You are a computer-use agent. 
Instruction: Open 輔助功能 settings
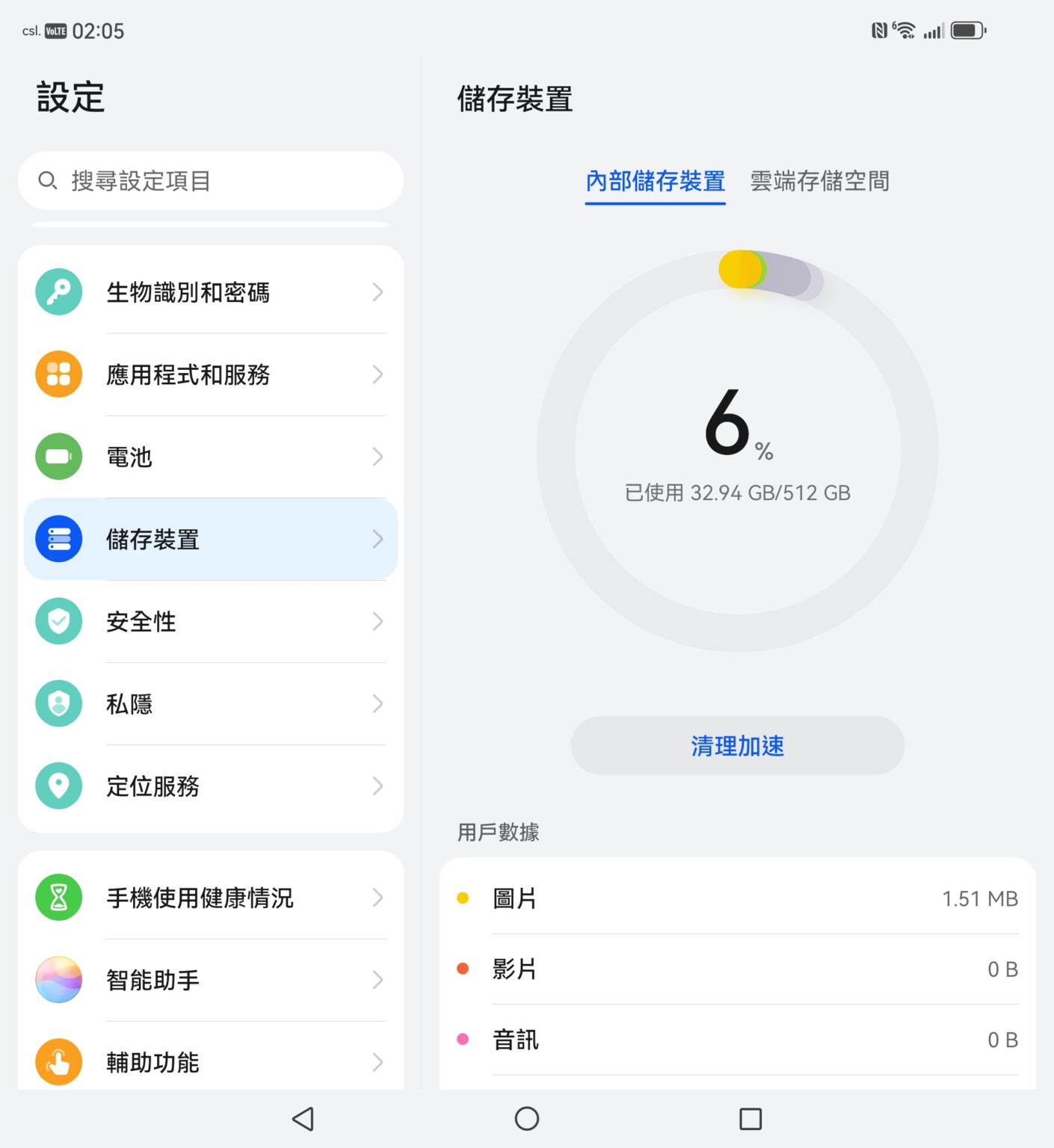(x=211, y=1062)
